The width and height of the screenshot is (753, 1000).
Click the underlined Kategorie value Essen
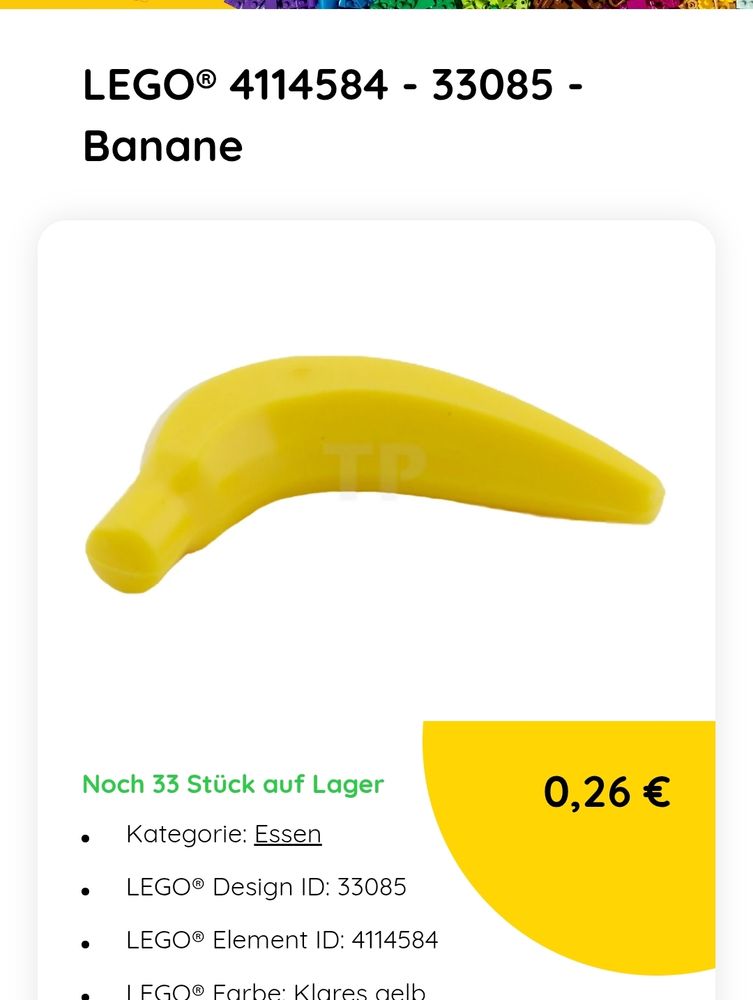tap(287, 833)
